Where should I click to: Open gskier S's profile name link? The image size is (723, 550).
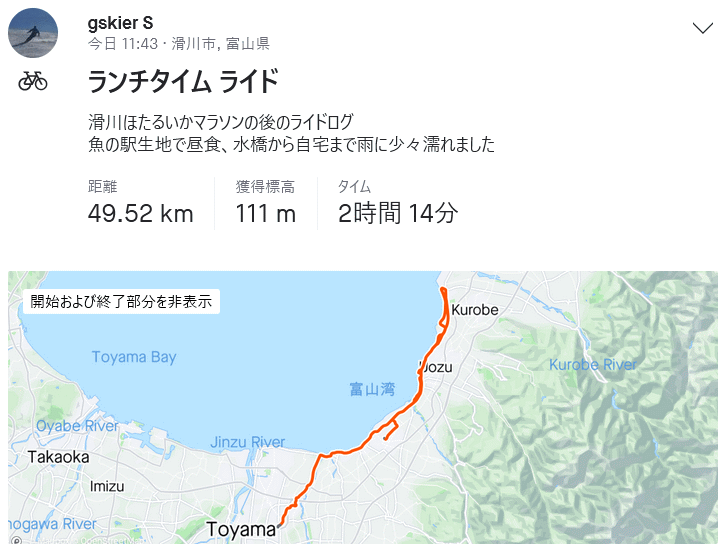point(120,22)
